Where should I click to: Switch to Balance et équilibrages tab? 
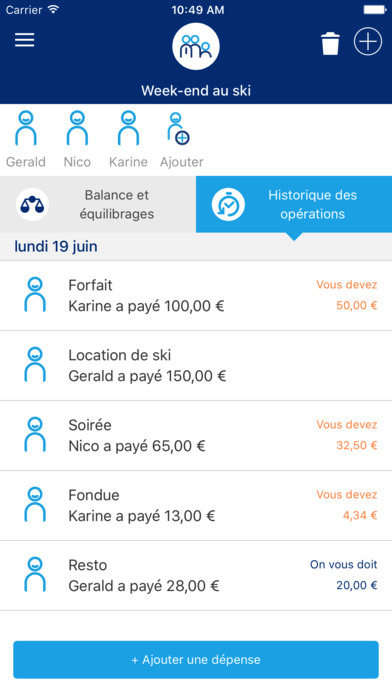pos(98,204)
